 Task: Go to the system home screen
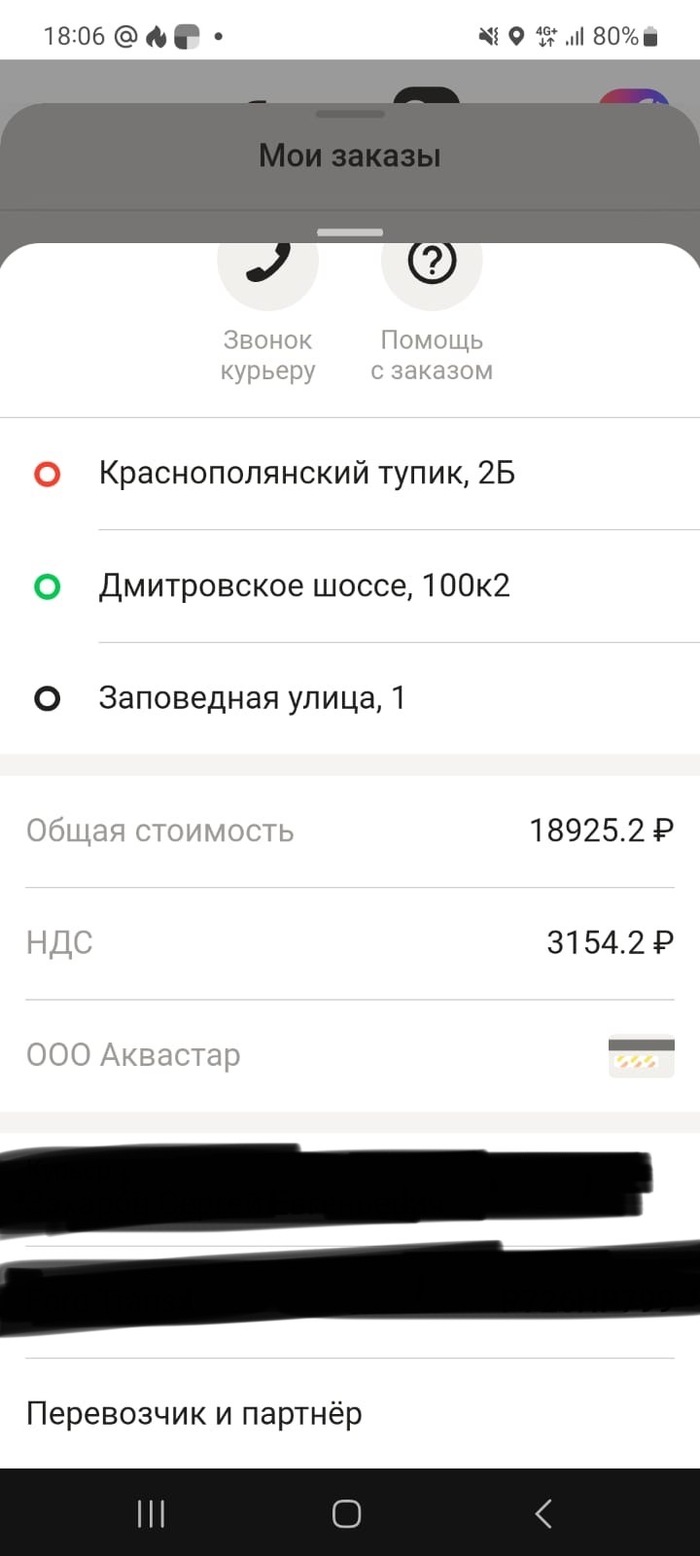coord(346,1513)
